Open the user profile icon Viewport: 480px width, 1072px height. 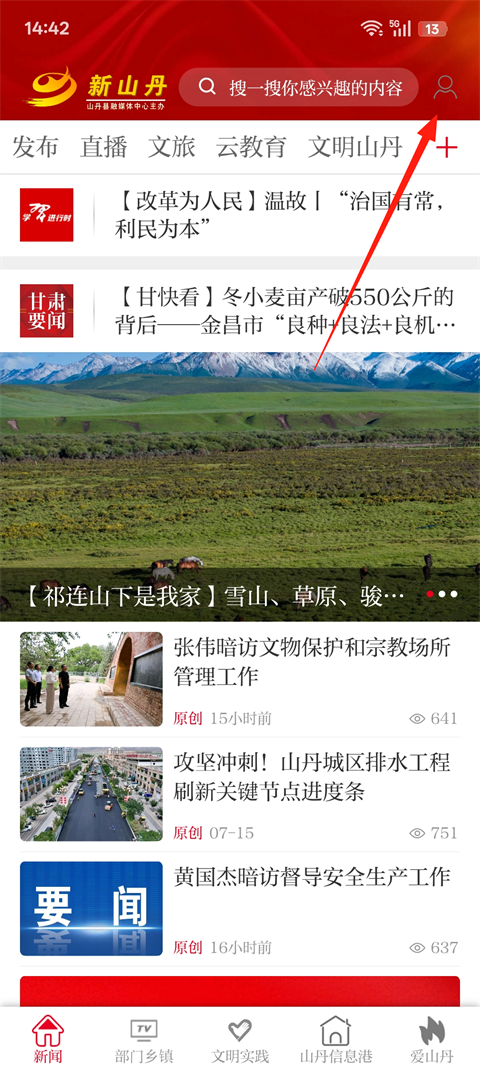click(x=445, y=88)
